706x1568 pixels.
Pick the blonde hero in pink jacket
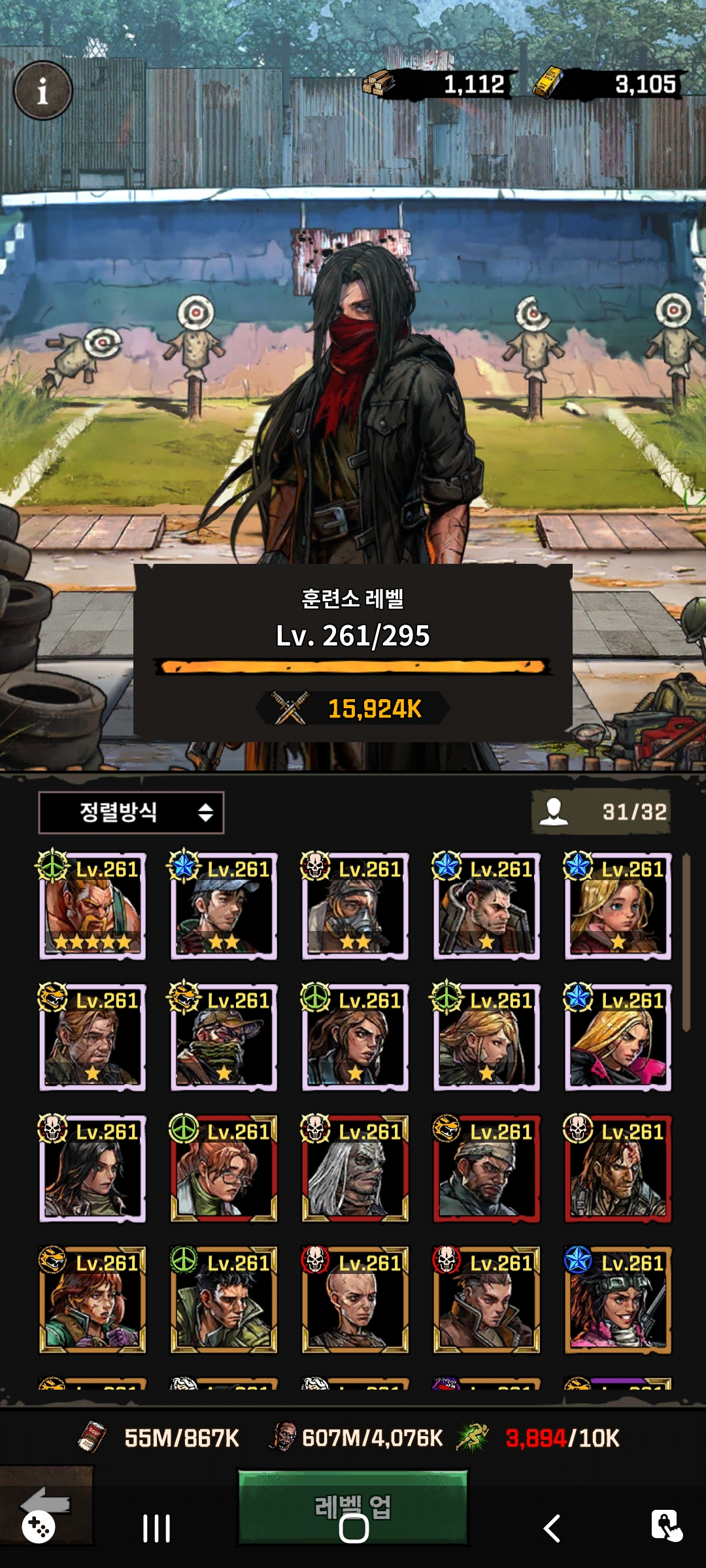(618, 1037)
